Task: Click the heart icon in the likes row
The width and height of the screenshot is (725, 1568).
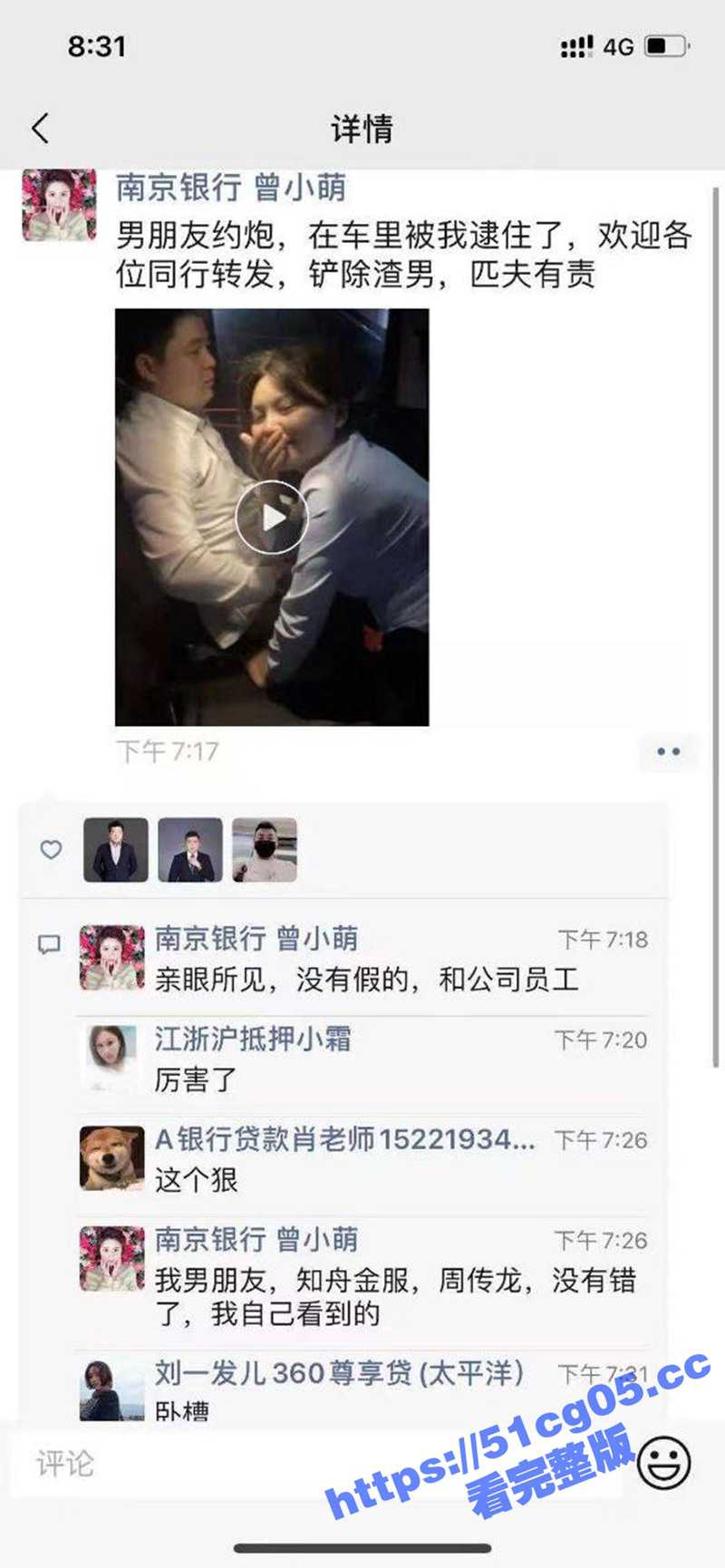Action: tap(50, 850)
